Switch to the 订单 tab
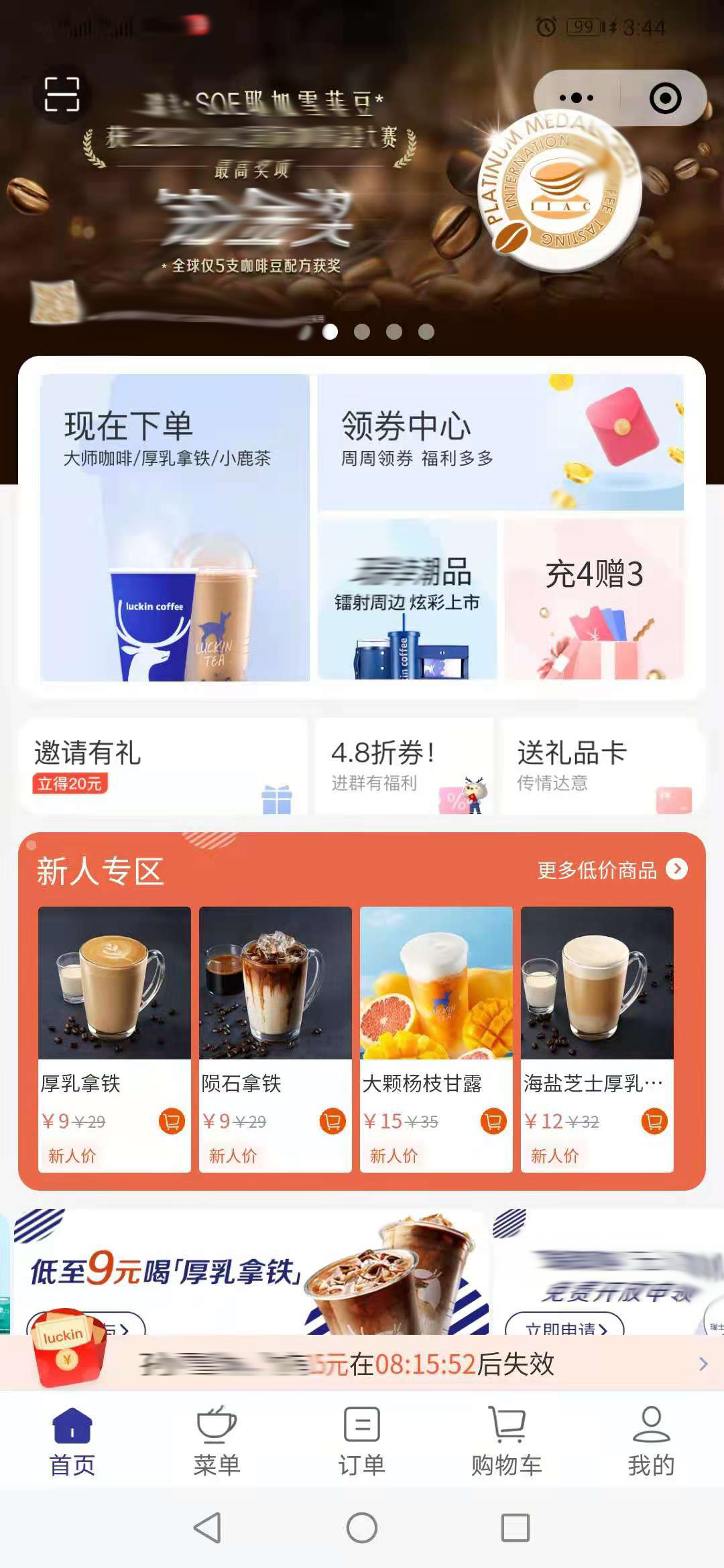 [x=361, y=1439]
